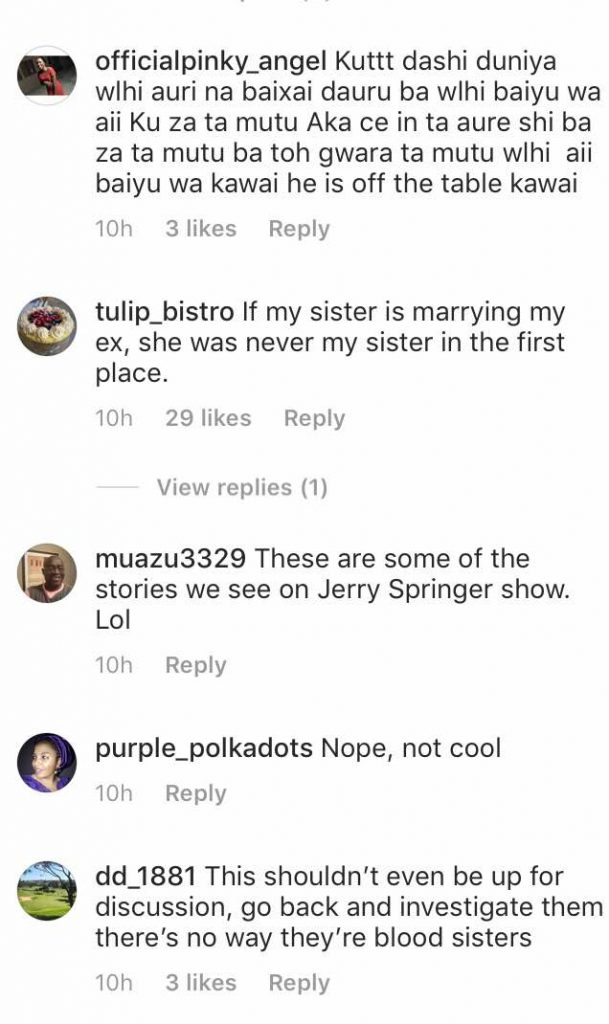Reply to purple_polkadots' comment

[x=195, y=793]
